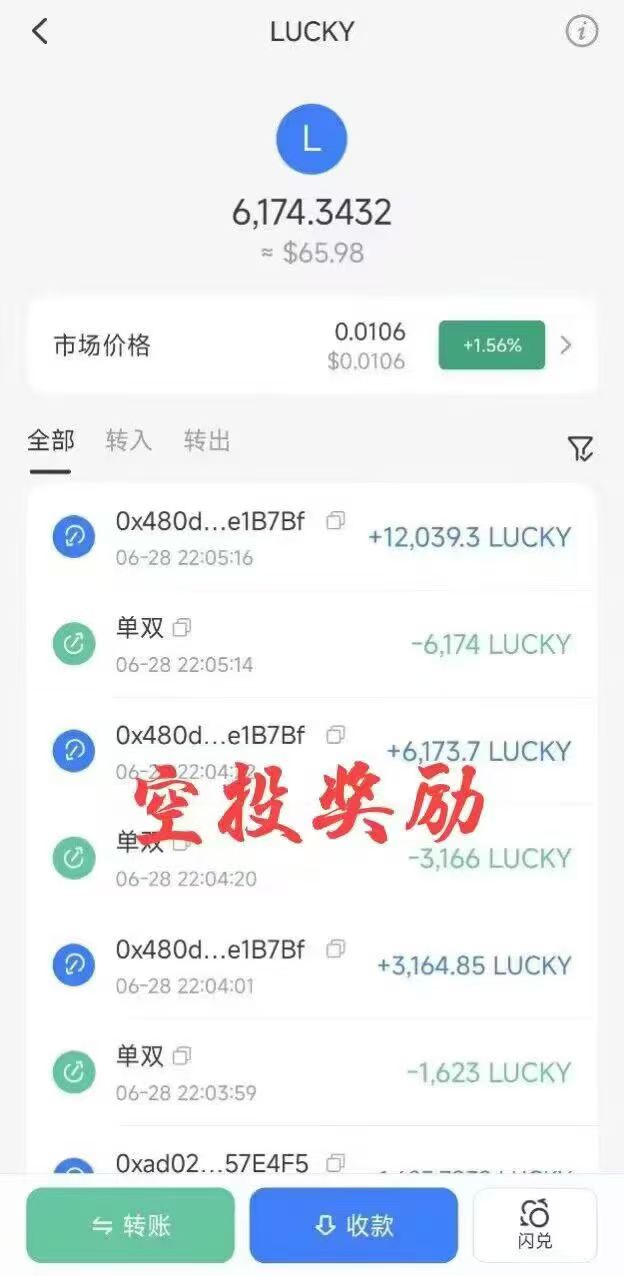Tap the 转账 transfer button
The width and height of the screenshot is (624, 1276).
point(130,1226)
